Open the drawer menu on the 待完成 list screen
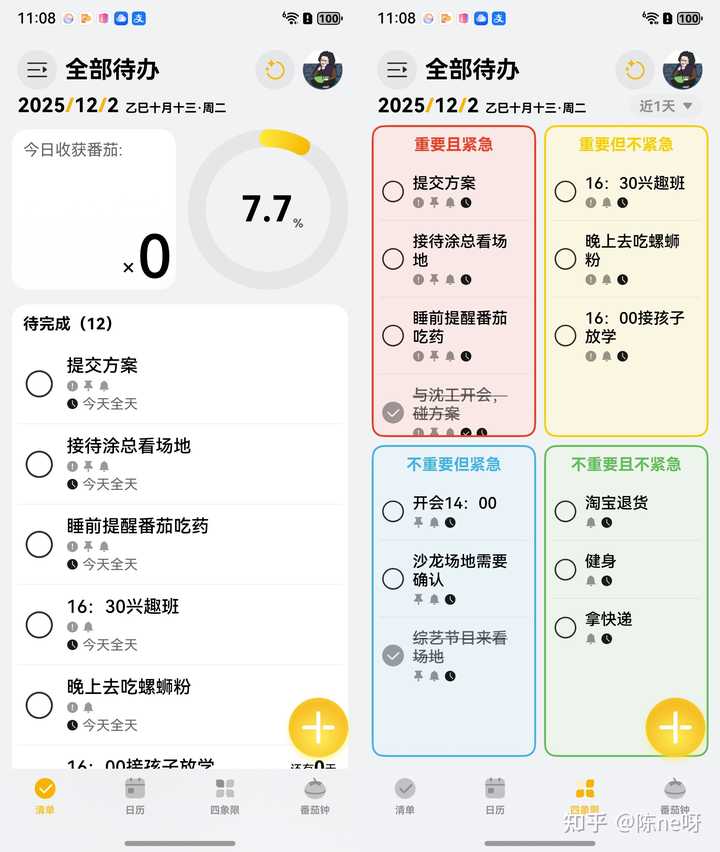The image size is (720, 852). pos(37,69)
